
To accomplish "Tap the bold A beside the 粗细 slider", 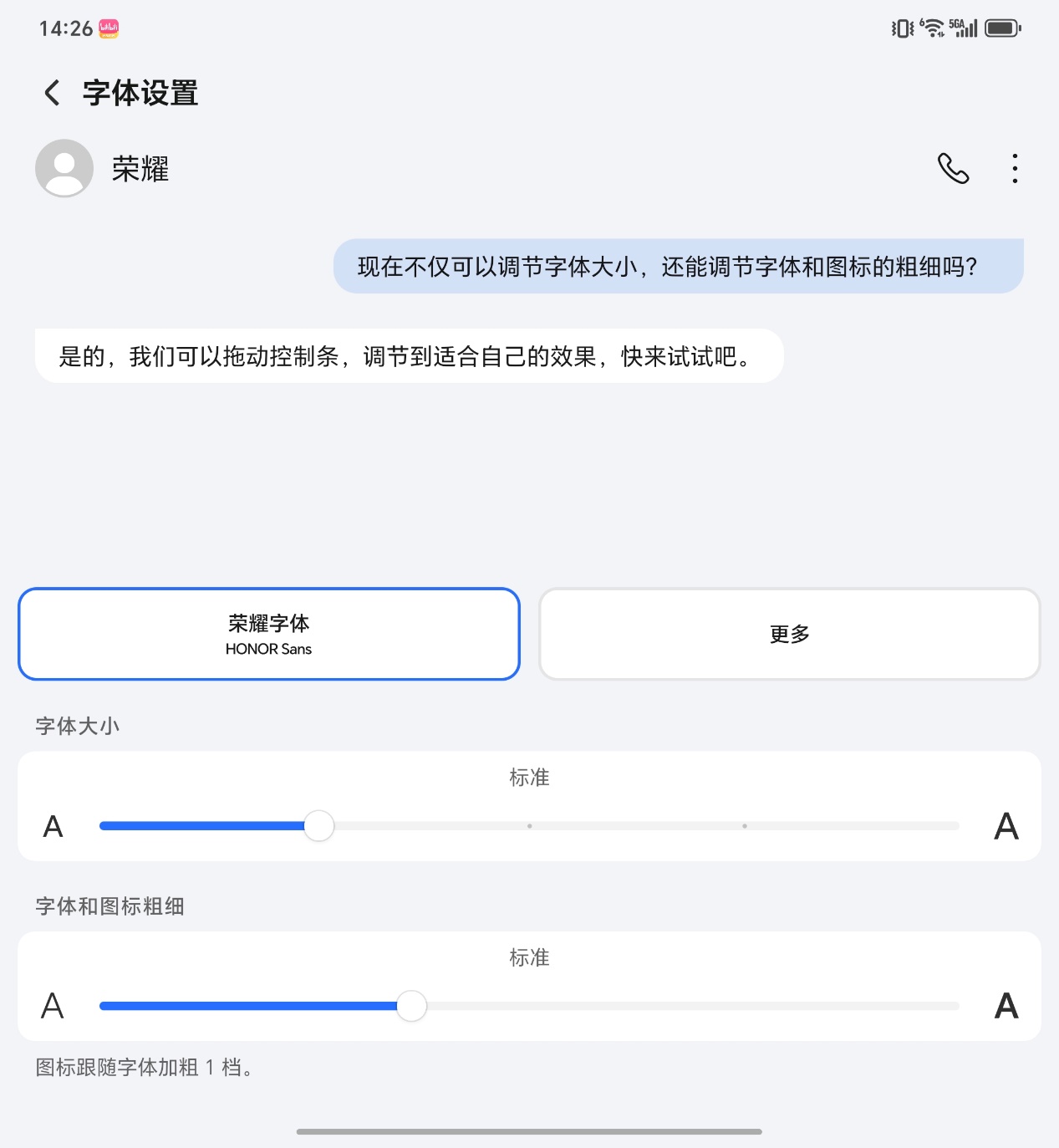I will click(1006, 1006).
